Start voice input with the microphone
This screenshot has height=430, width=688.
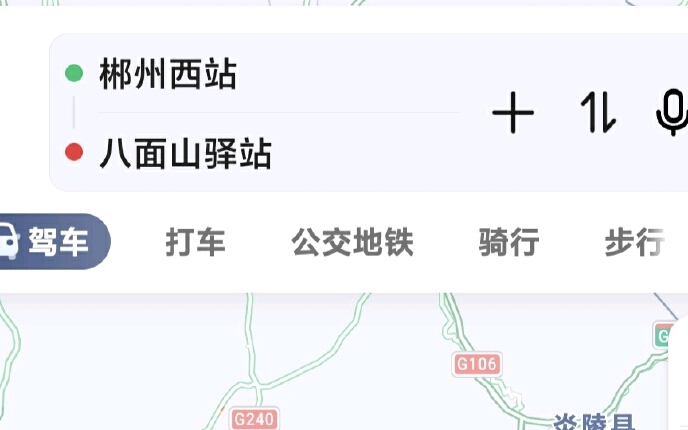(x=672, y=113)
